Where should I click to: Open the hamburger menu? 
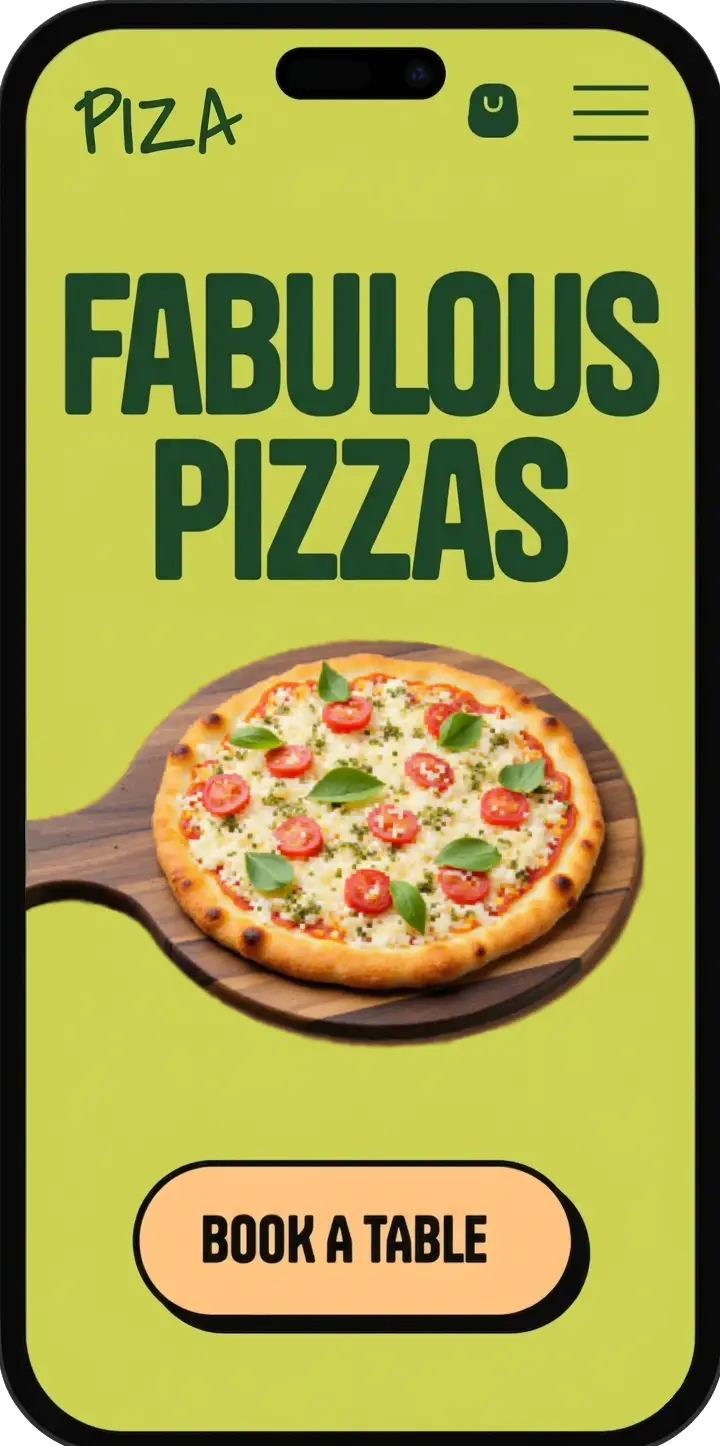point(610,112)
